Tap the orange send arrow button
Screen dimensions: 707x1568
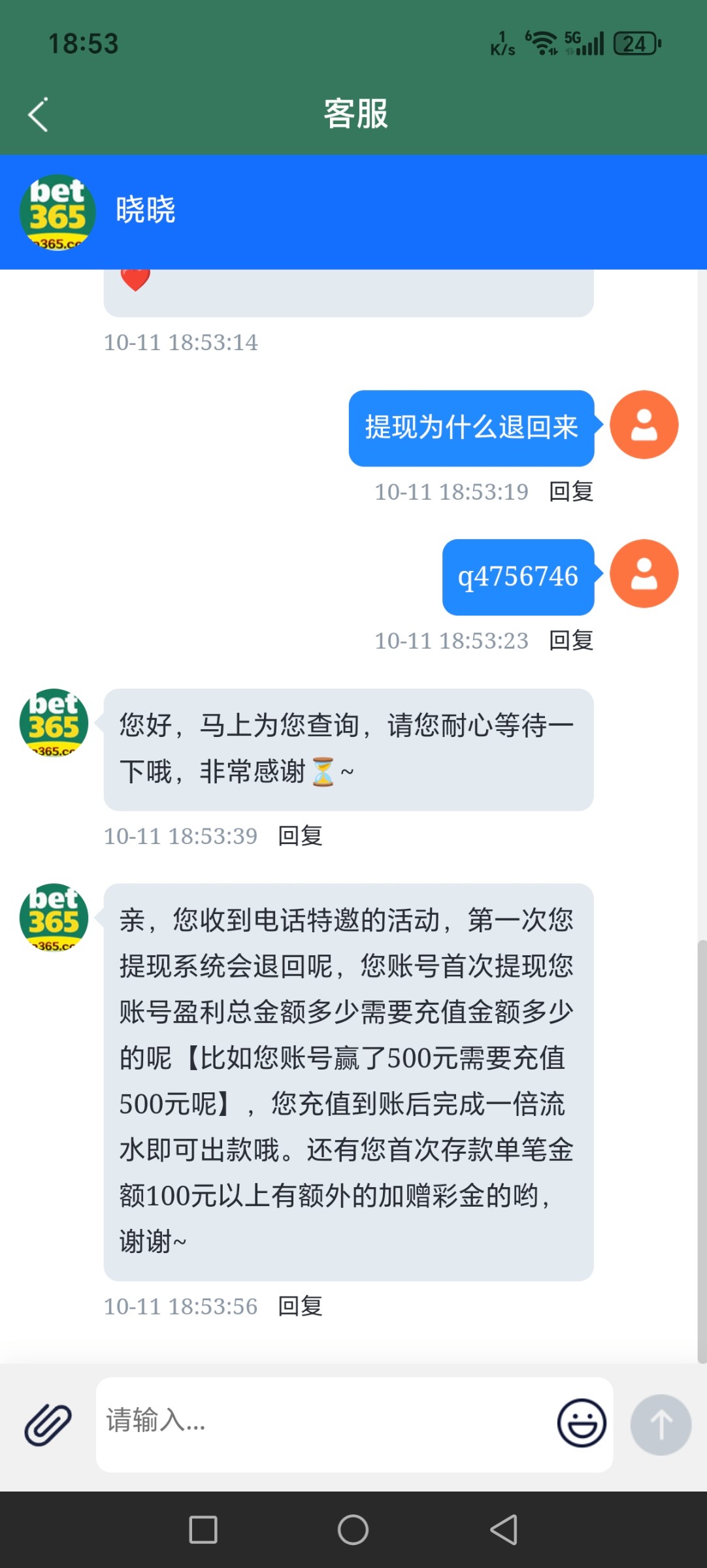[x=661, y=1426]
